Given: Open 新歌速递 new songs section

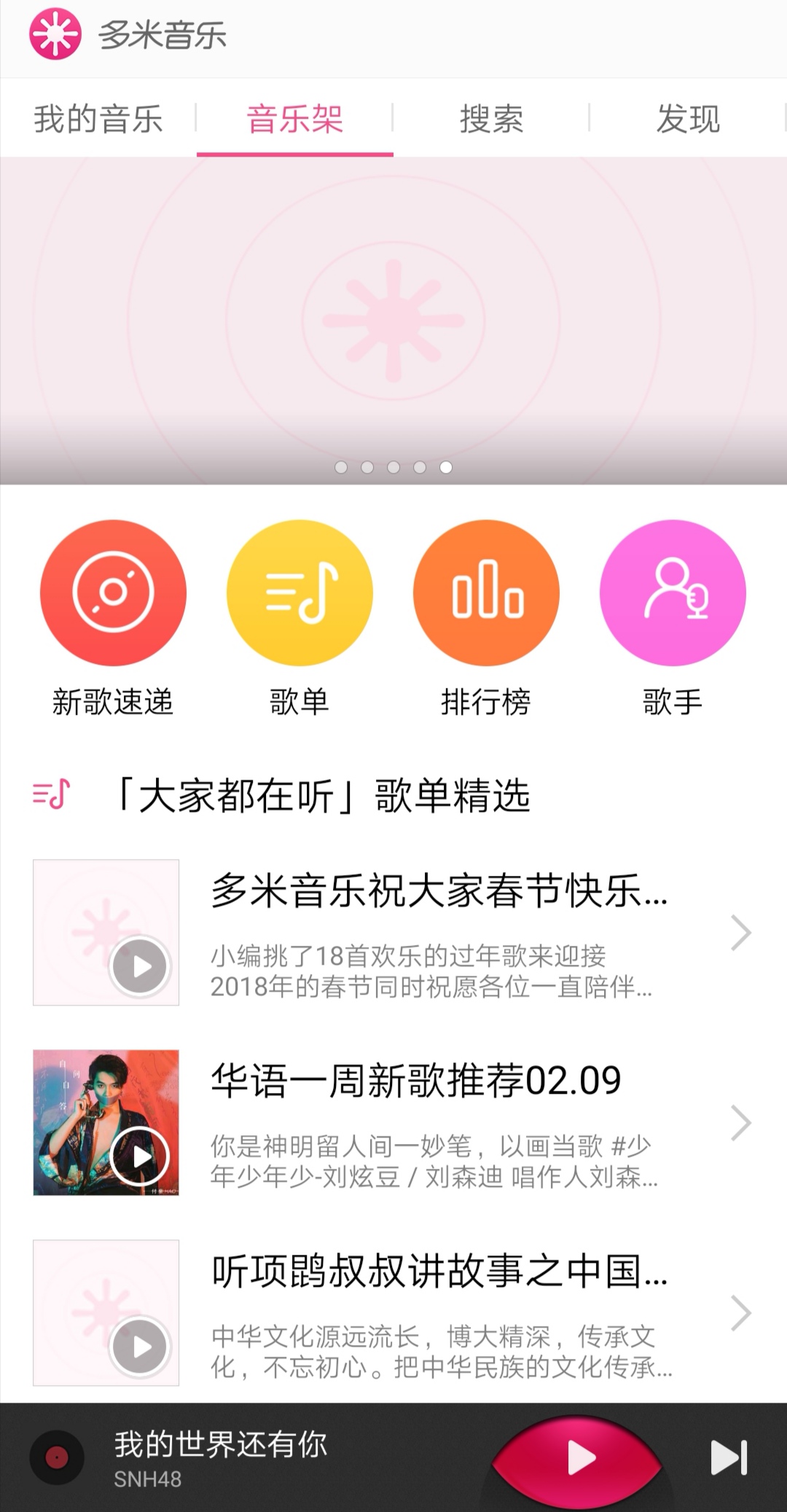Looking at the screenshot, I should click(x=113, y=594).
